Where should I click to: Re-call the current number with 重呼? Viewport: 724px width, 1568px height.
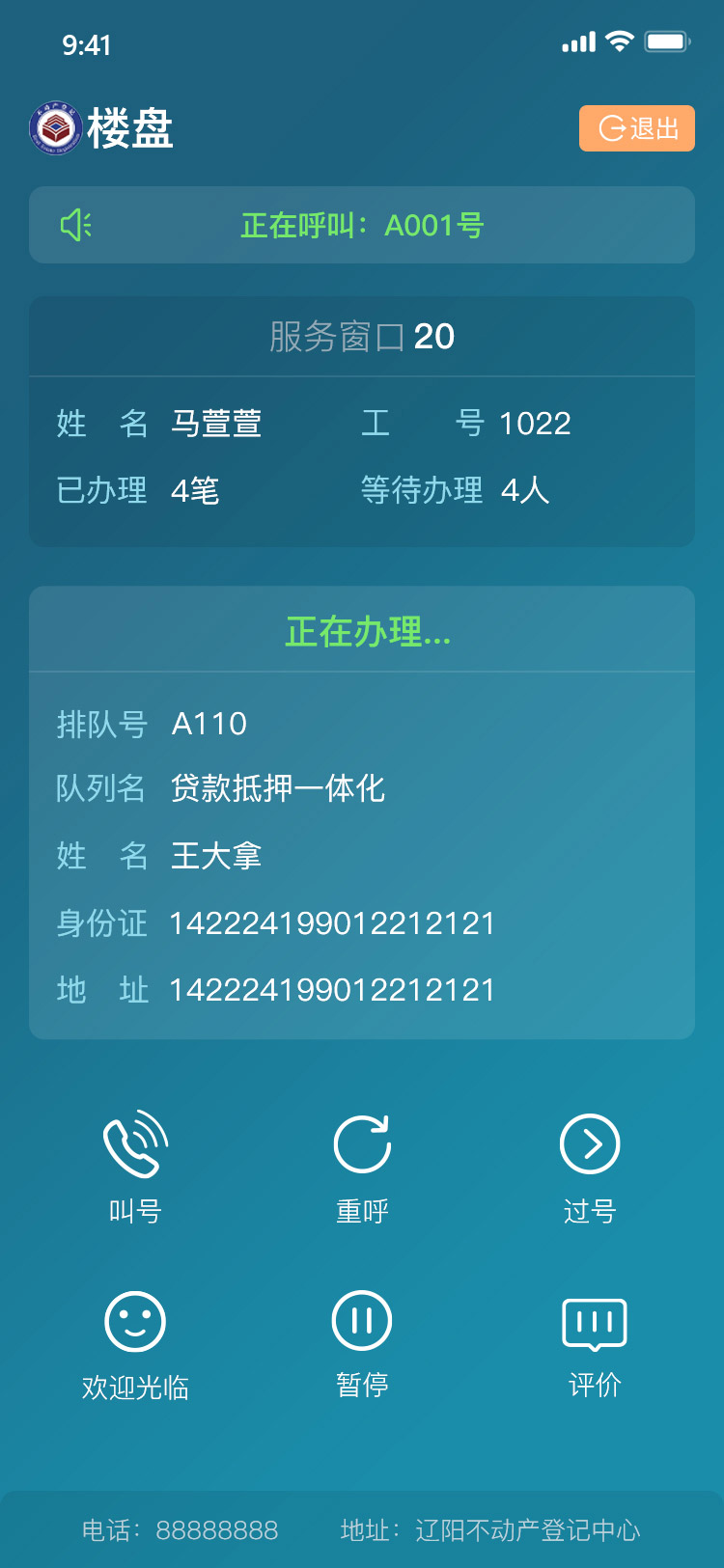tap(362, 1168)
